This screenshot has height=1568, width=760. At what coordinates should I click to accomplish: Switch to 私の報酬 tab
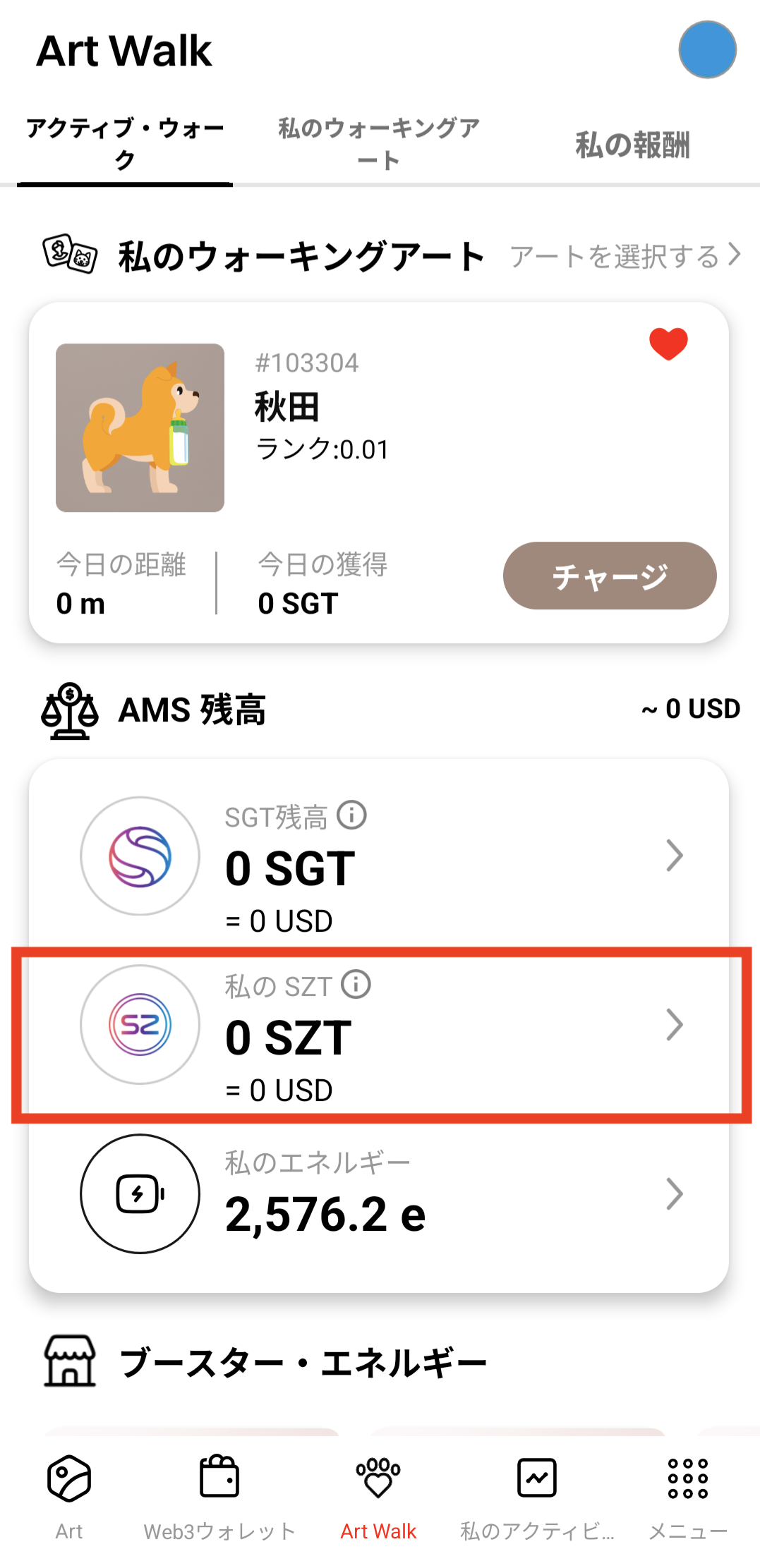pos(632,145)
